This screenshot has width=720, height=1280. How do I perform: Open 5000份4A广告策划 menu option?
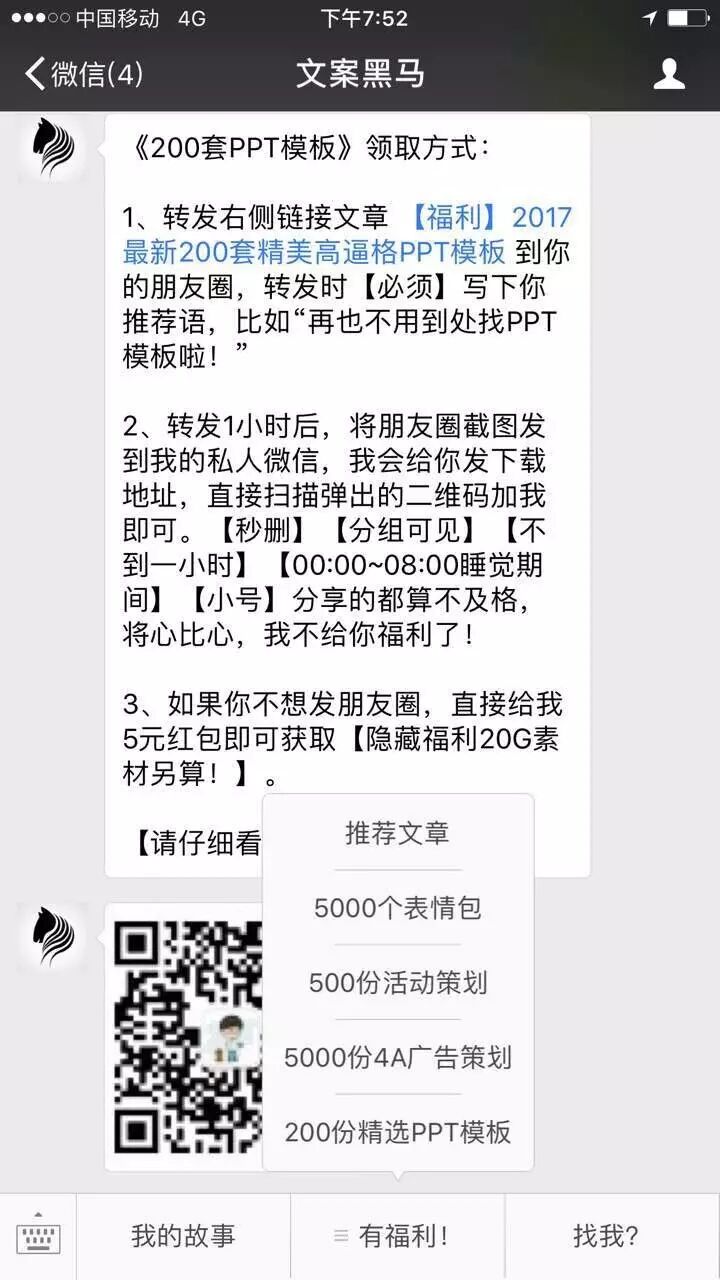[x=397, y=1057]
